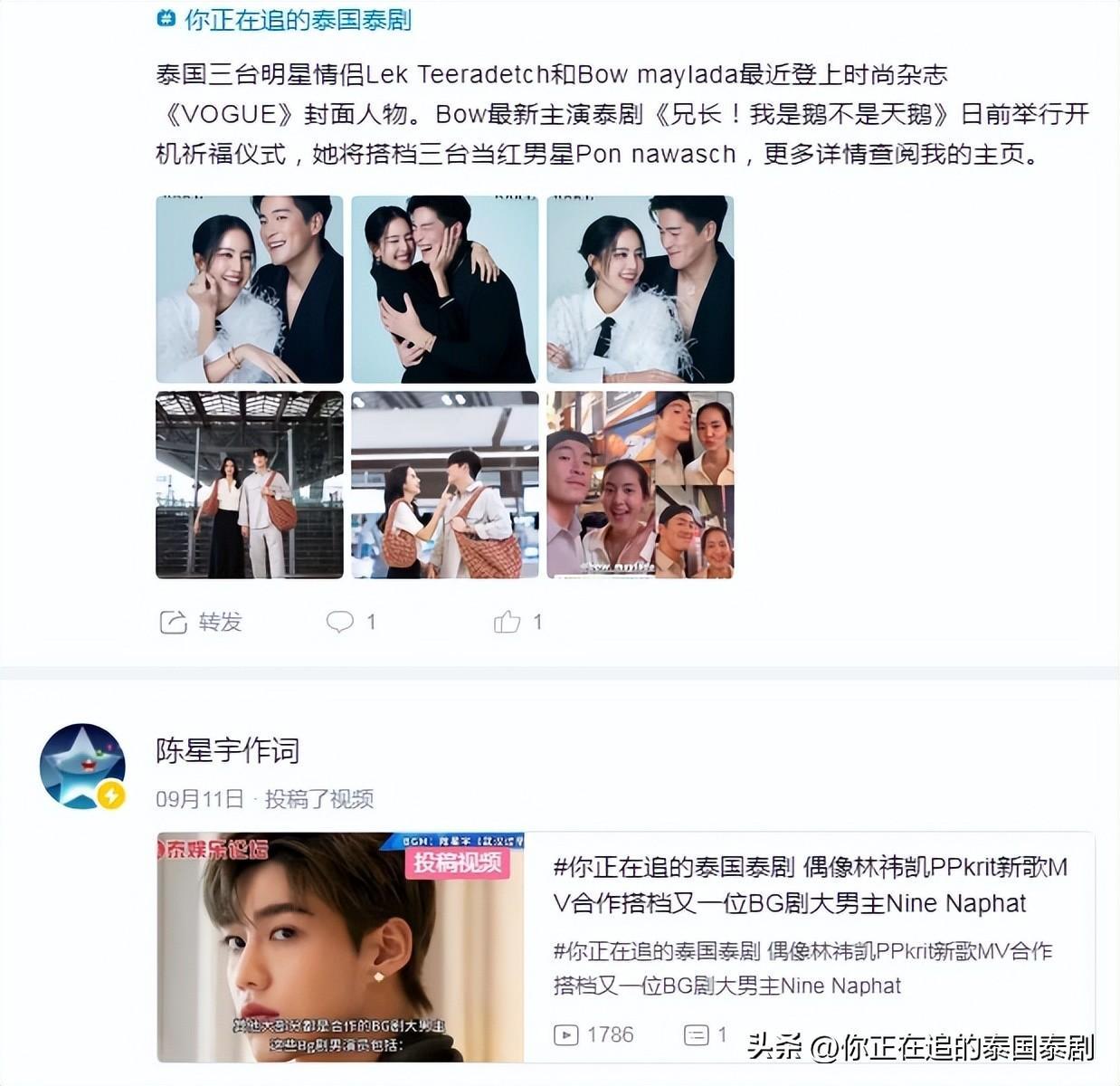This screenshot has height=1086, width=1120.
Task: Play the PPkrit new song MV video
Action: (x=340, y=947)
